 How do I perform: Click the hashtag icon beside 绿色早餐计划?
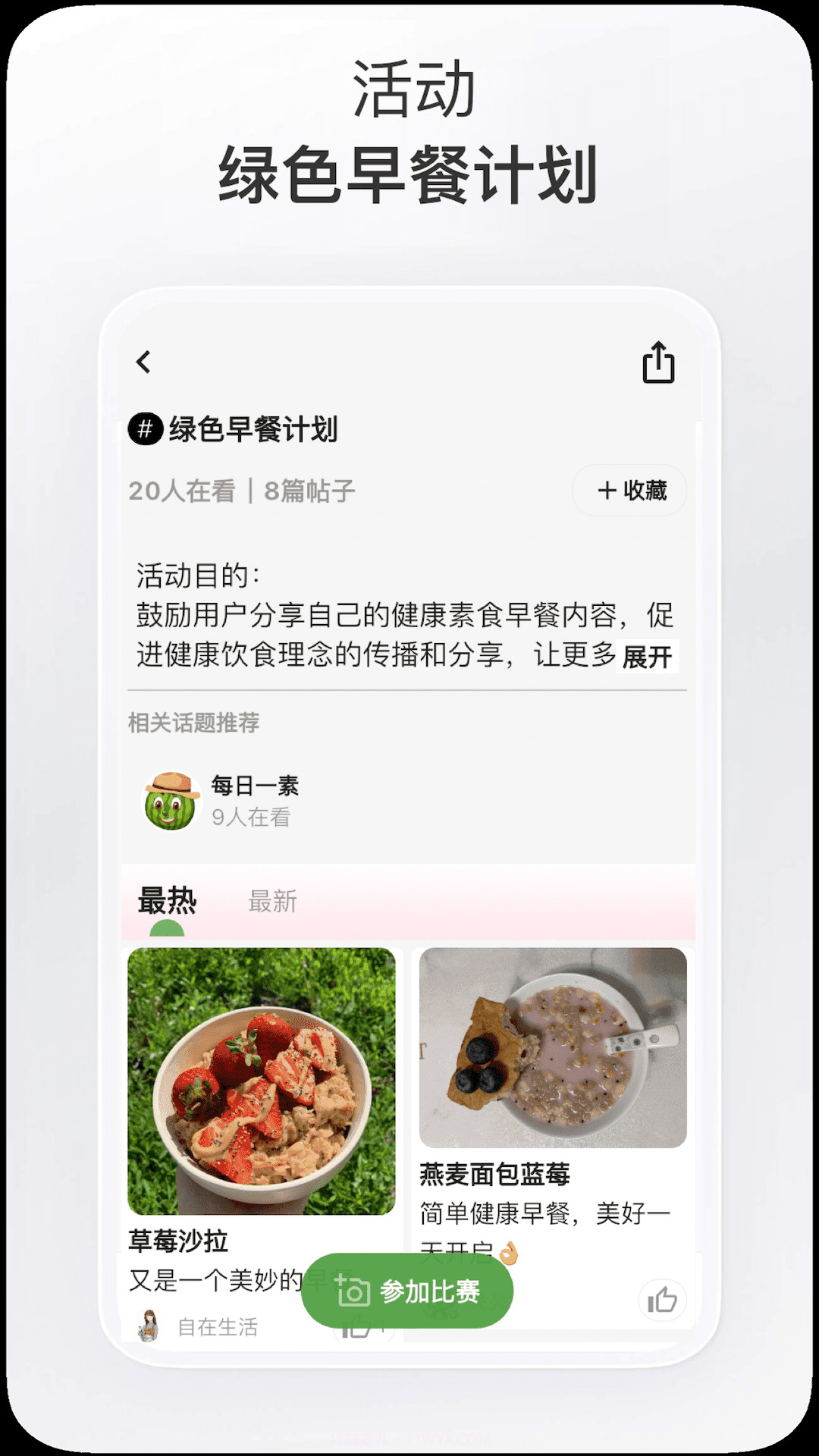coord(146,428)
